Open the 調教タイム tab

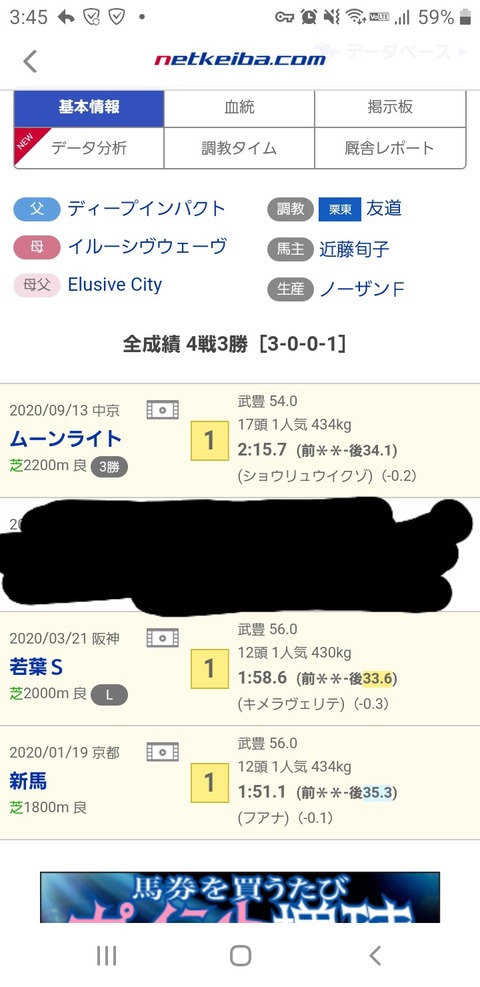coord(239,148)
